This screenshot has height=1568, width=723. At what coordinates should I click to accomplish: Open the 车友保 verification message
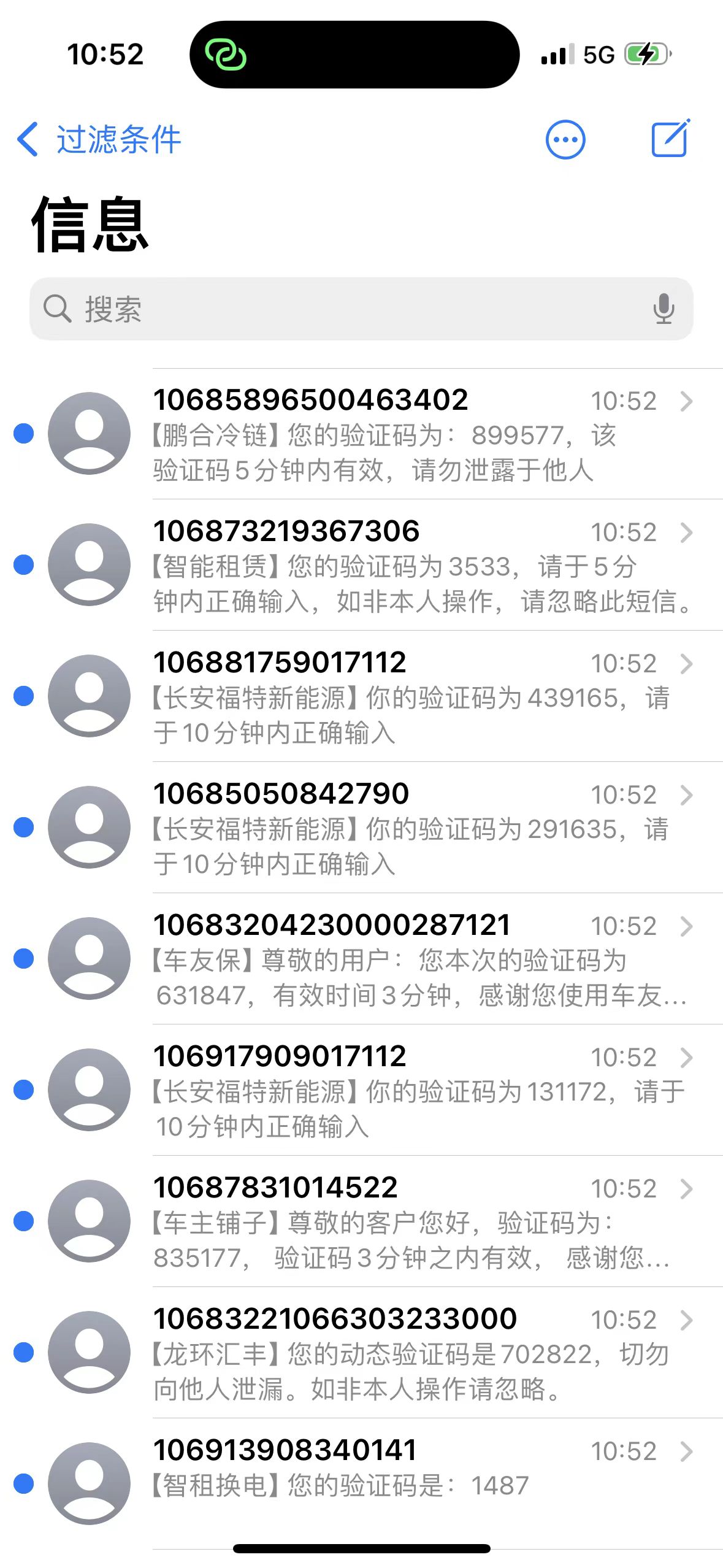pos(361,959)
